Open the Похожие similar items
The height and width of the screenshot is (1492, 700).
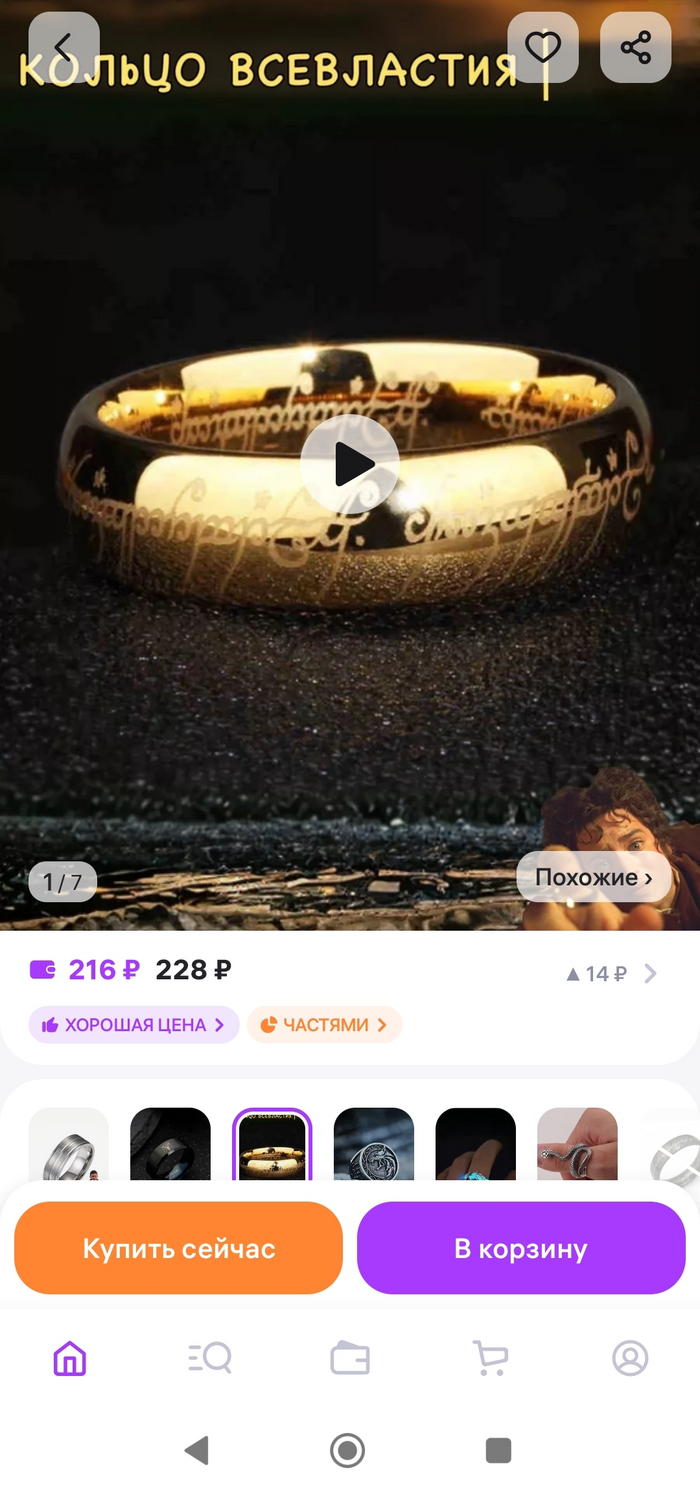(593, 877)
